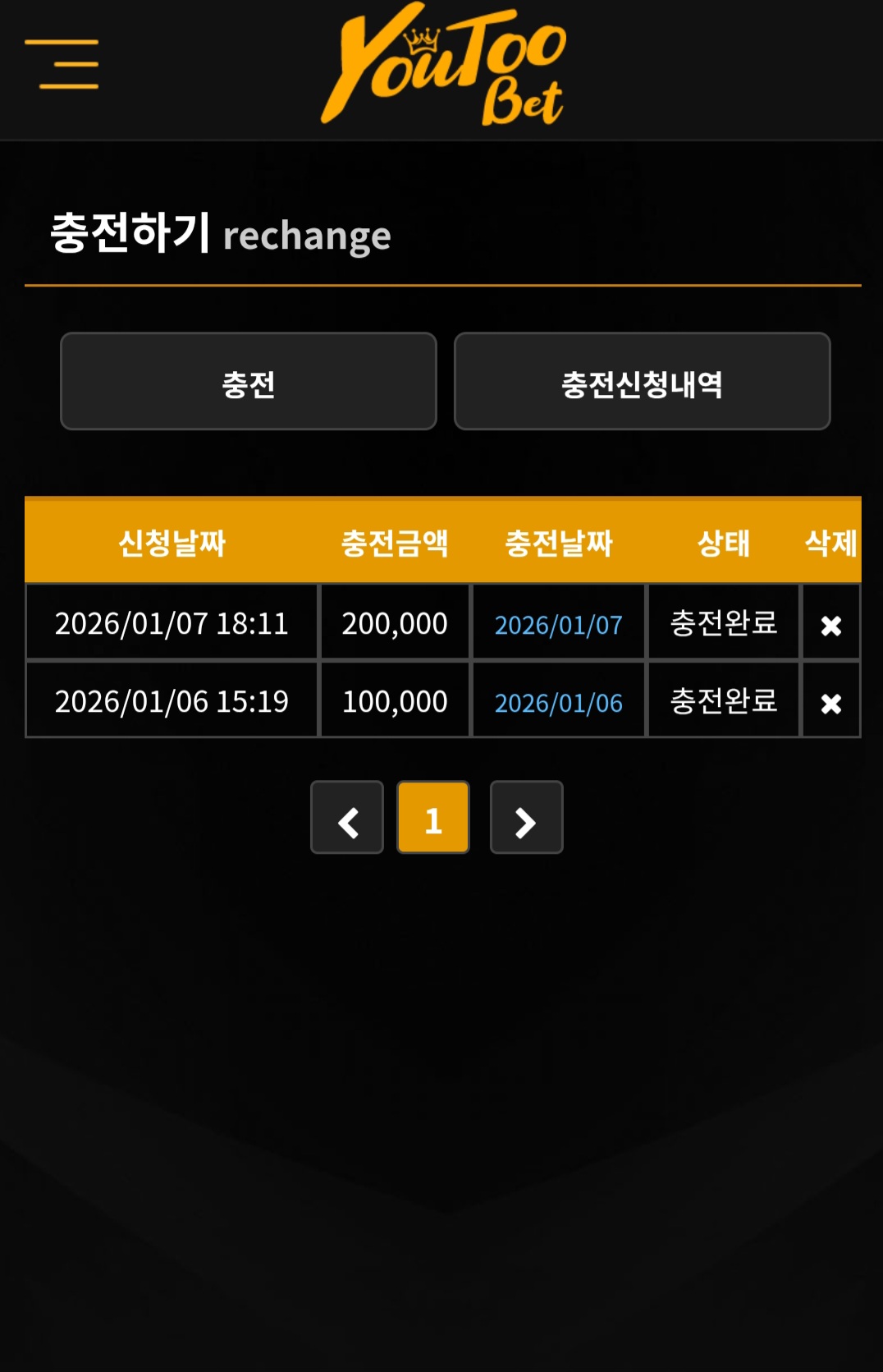Go to next page arrow
Screen dimensions: 883x1372
[x=527, y=818]
